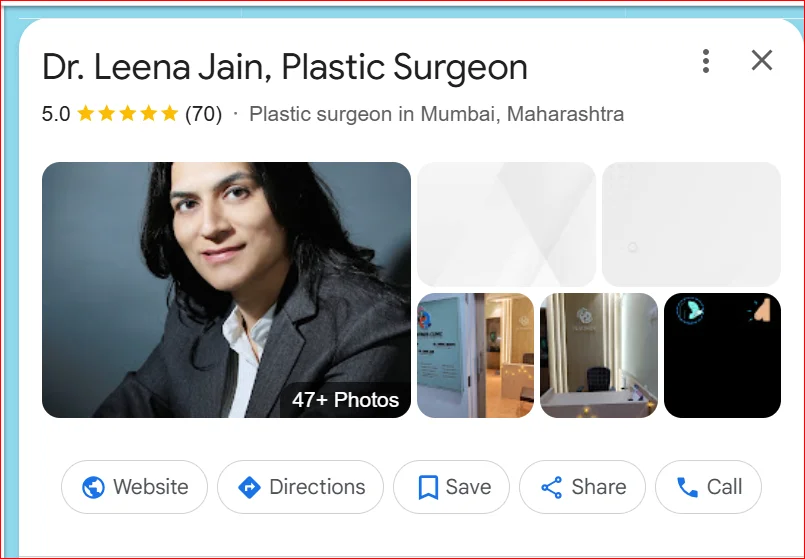The image size is (805, 559).
Task: Save this place to a list
Action: 452,487
